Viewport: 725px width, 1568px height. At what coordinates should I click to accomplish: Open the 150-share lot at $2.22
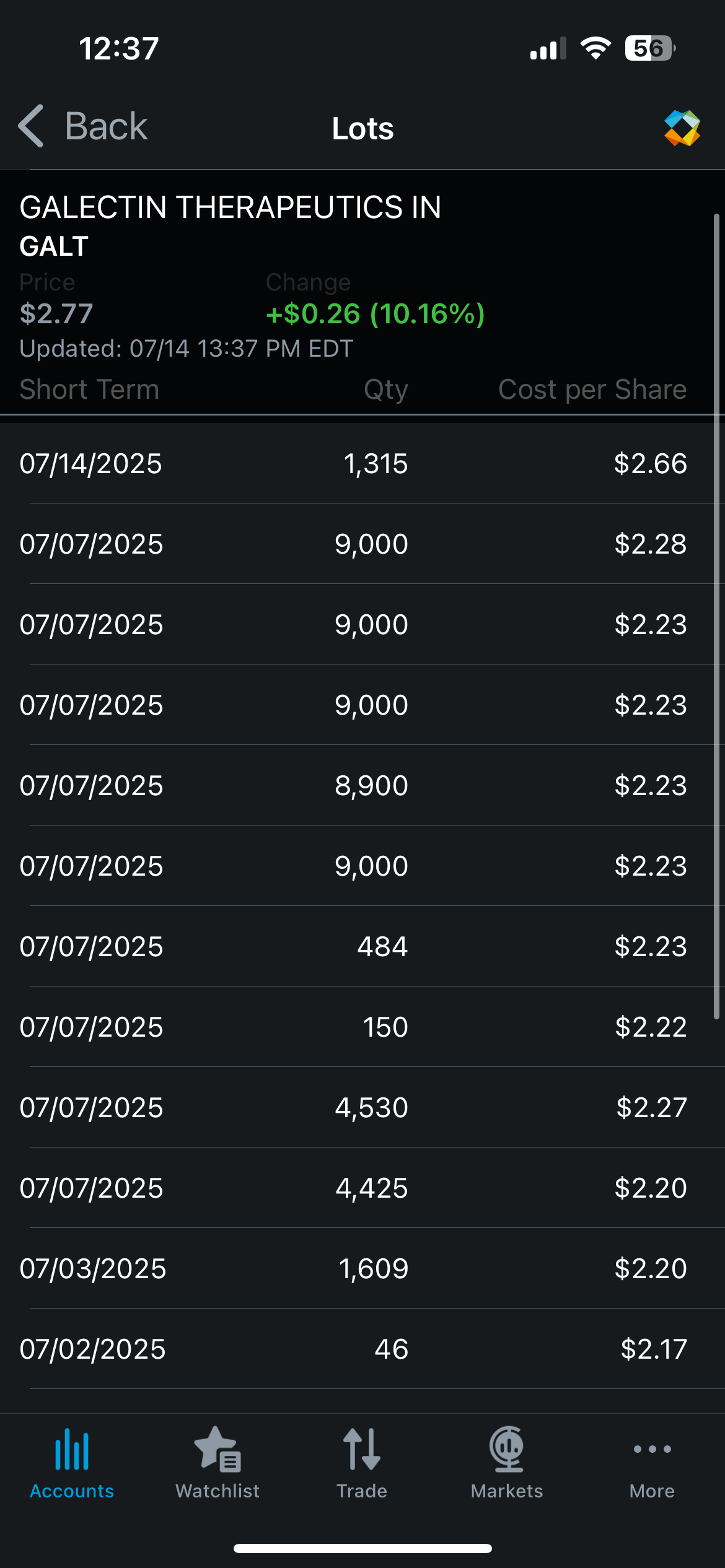(x=362, y=1027)
